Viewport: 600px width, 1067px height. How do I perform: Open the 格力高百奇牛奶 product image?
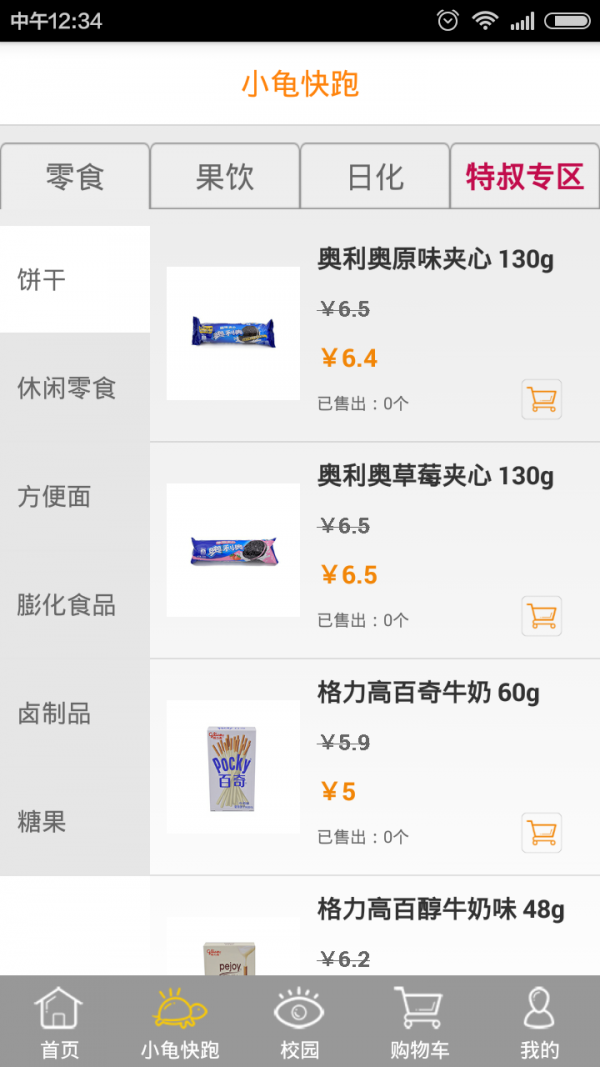point(233,767)
